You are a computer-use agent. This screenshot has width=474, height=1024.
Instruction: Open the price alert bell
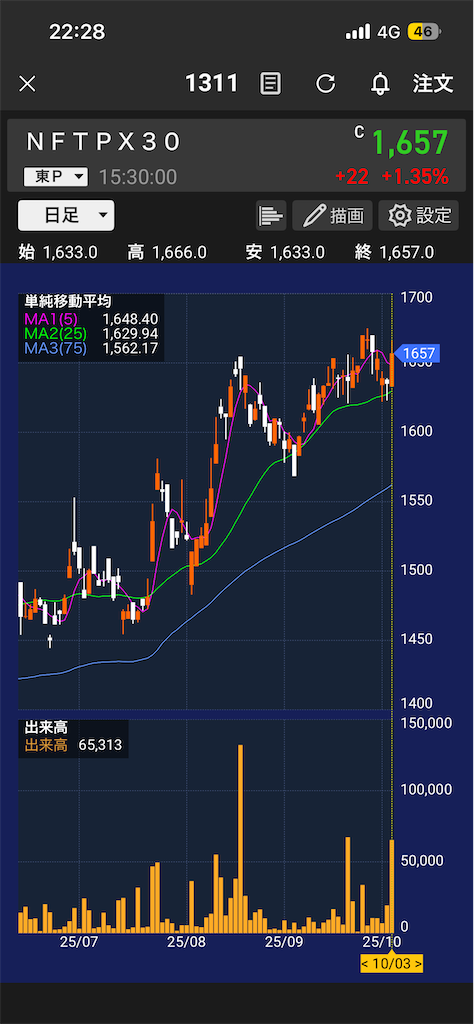pyautogui.click(x=380, y=84)
